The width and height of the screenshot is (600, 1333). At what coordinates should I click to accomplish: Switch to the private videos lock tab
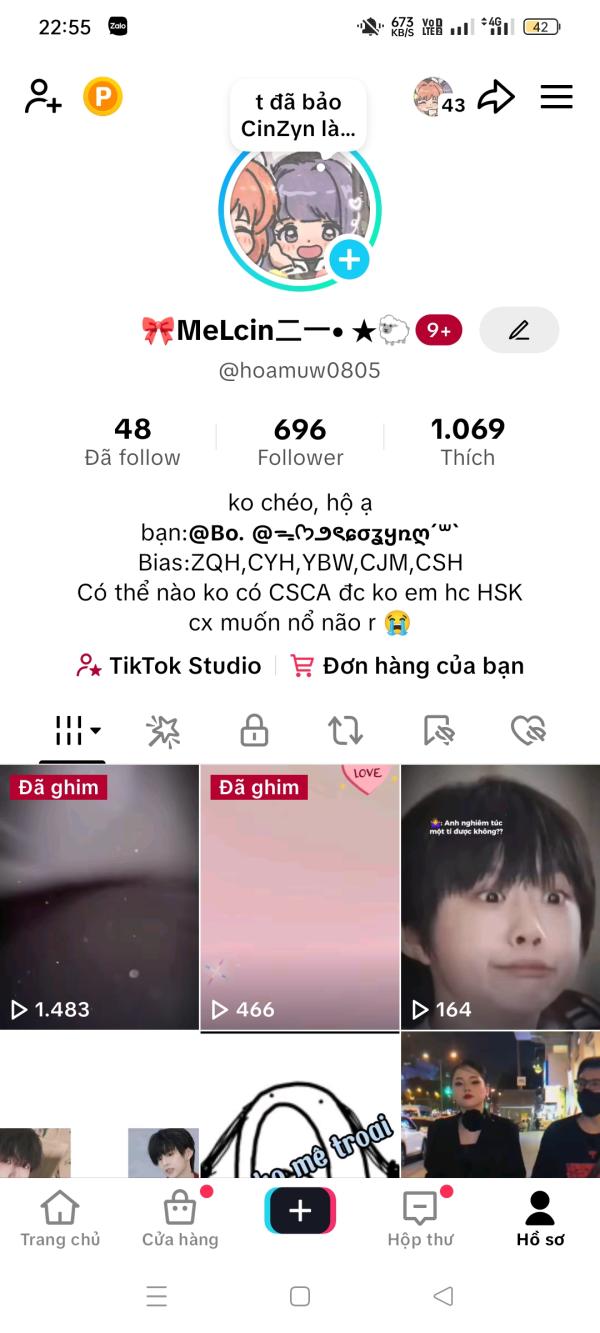(x=254, y=731)
